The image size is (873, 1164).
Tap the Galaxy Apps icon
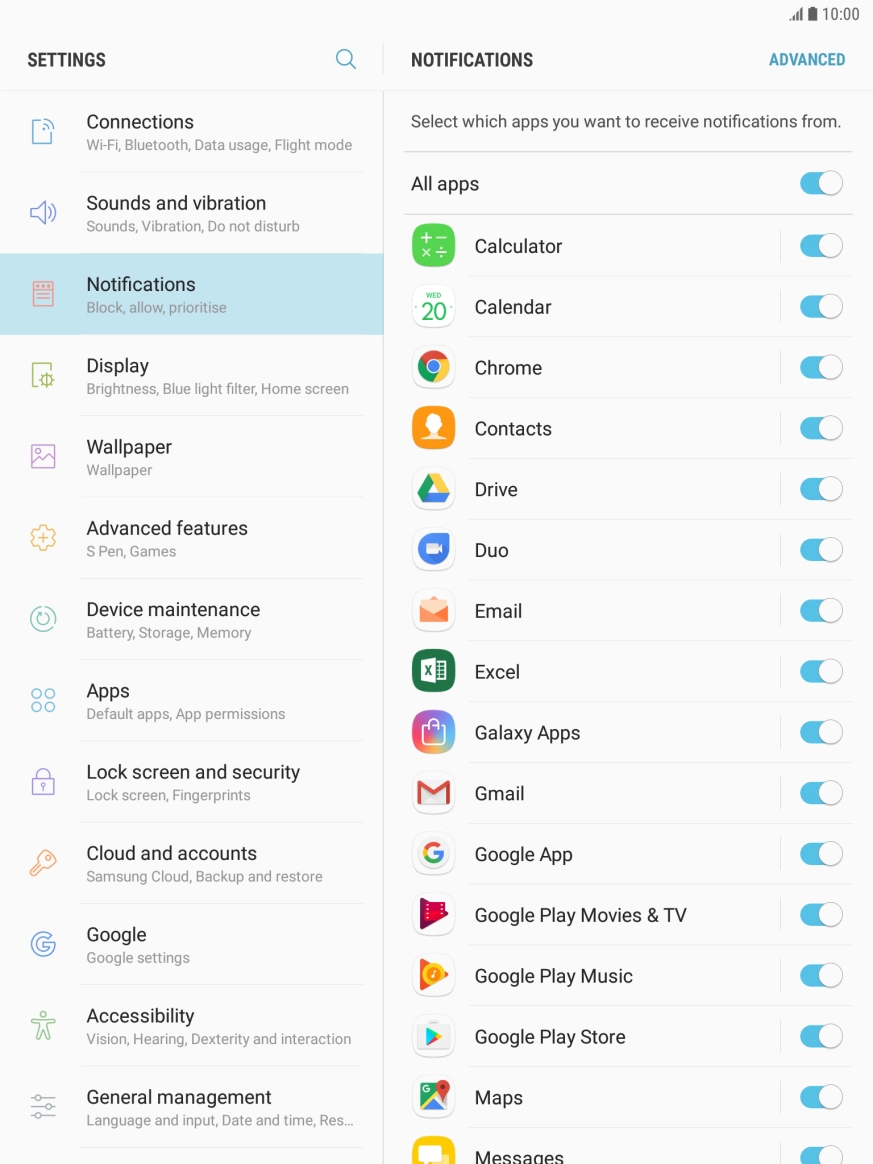point(433,732)
